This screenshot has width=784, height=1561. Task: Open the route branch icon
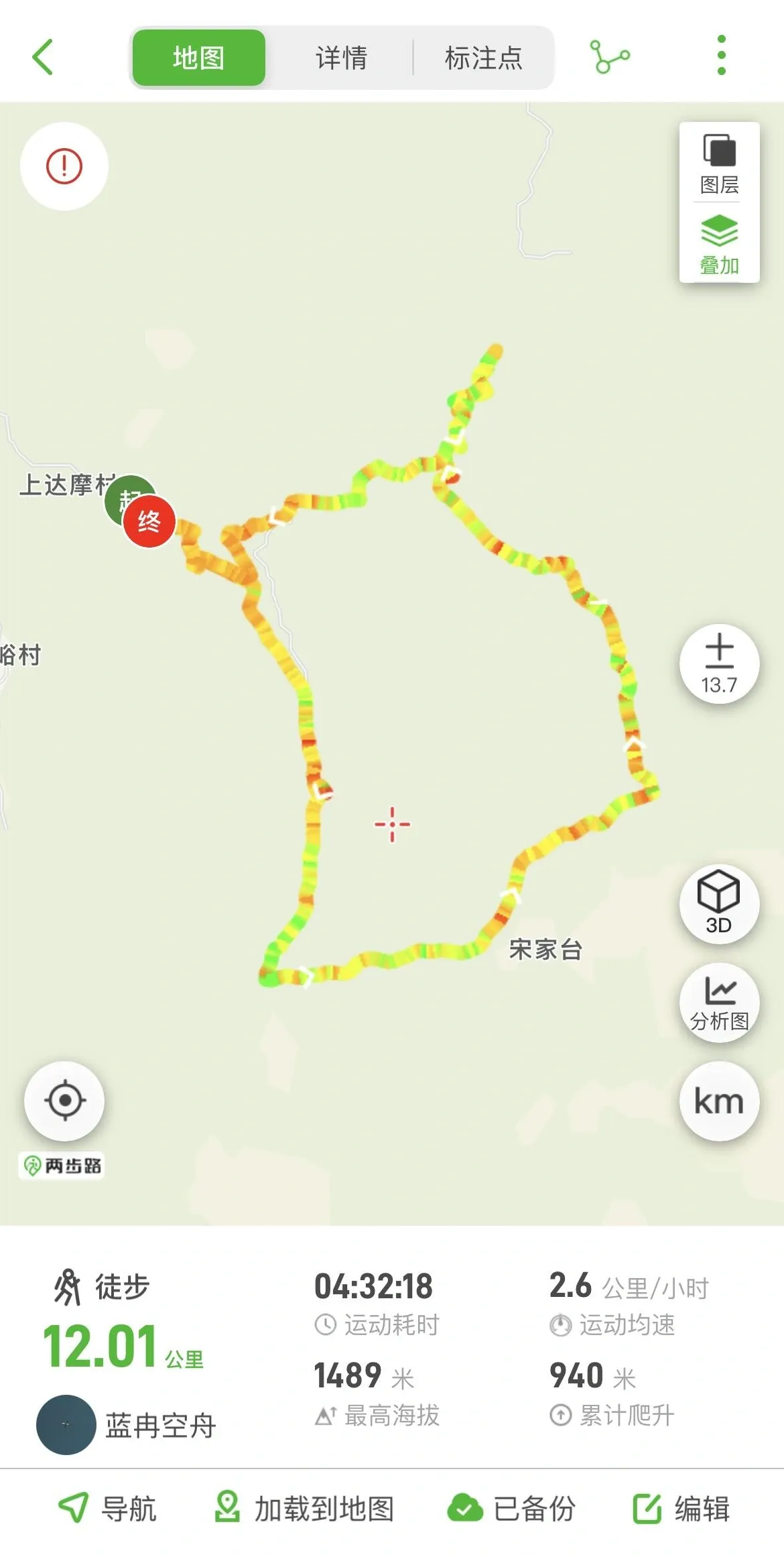609,57
